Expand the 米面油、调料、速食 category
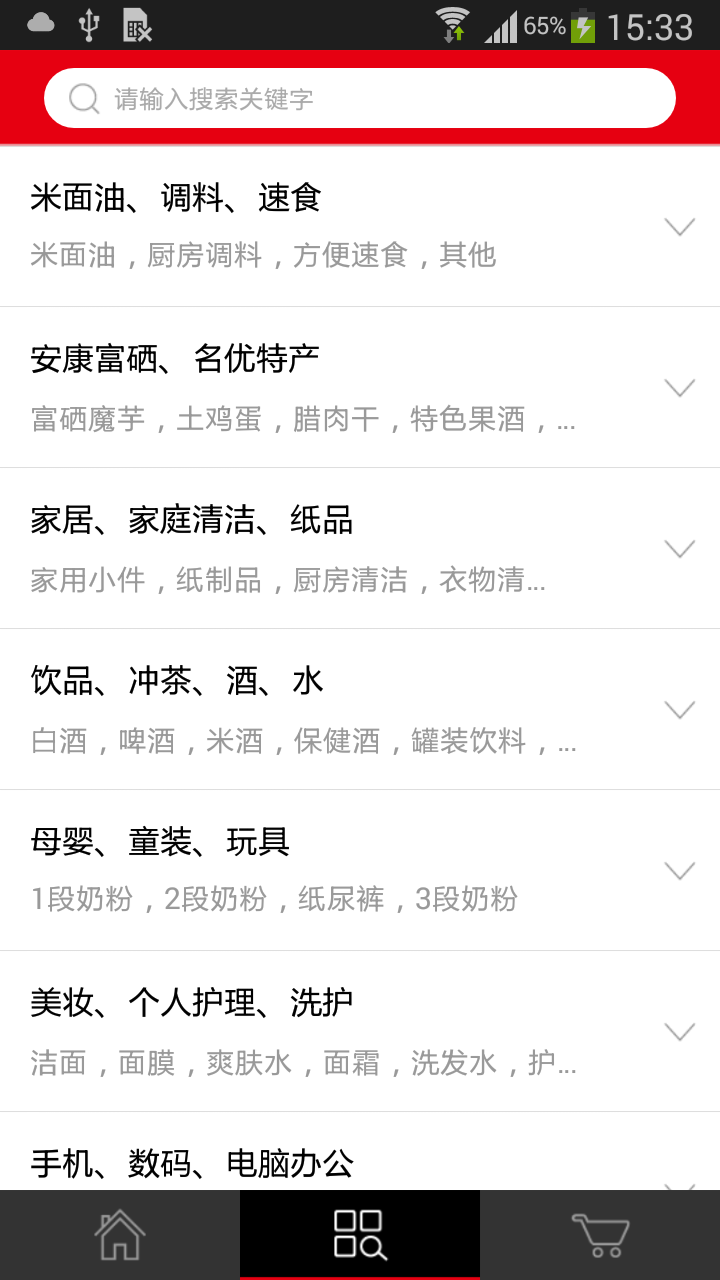Image resolution: width=720 pixels, height=1280 pixels. click(x=680, y=227)
